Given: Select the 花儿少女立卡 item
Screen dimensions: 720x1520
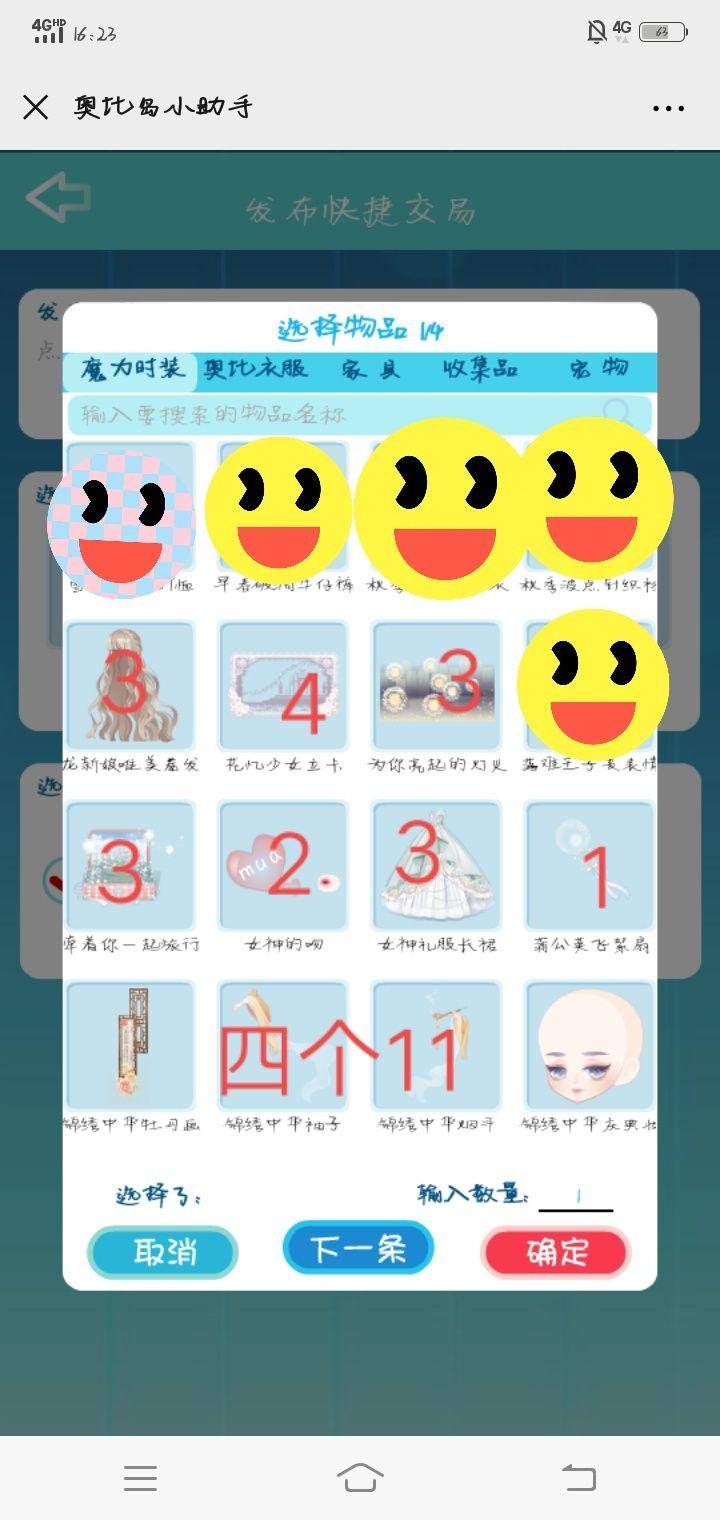Looking at the screenshot, I should 283,686.
